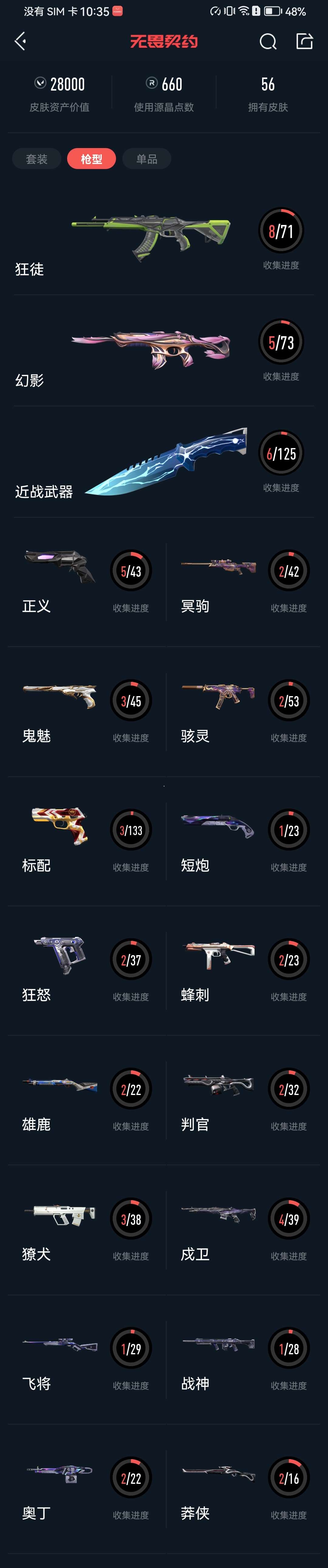
Task: Switch to the 套装 tab
Action: click(x=36, y=159)
